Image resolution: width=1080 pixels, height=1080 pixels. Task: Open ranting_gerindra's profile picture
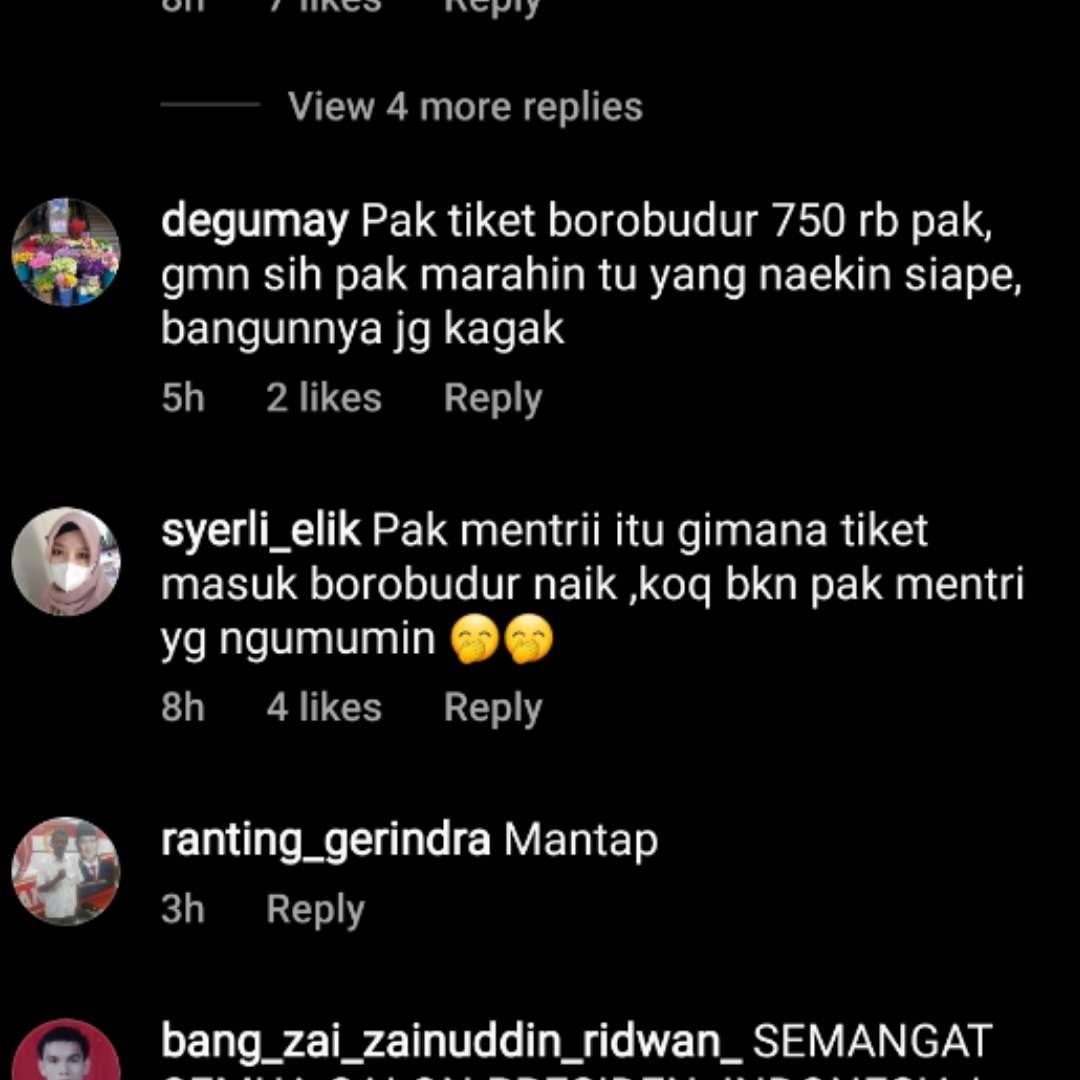(x=66, y=872)
